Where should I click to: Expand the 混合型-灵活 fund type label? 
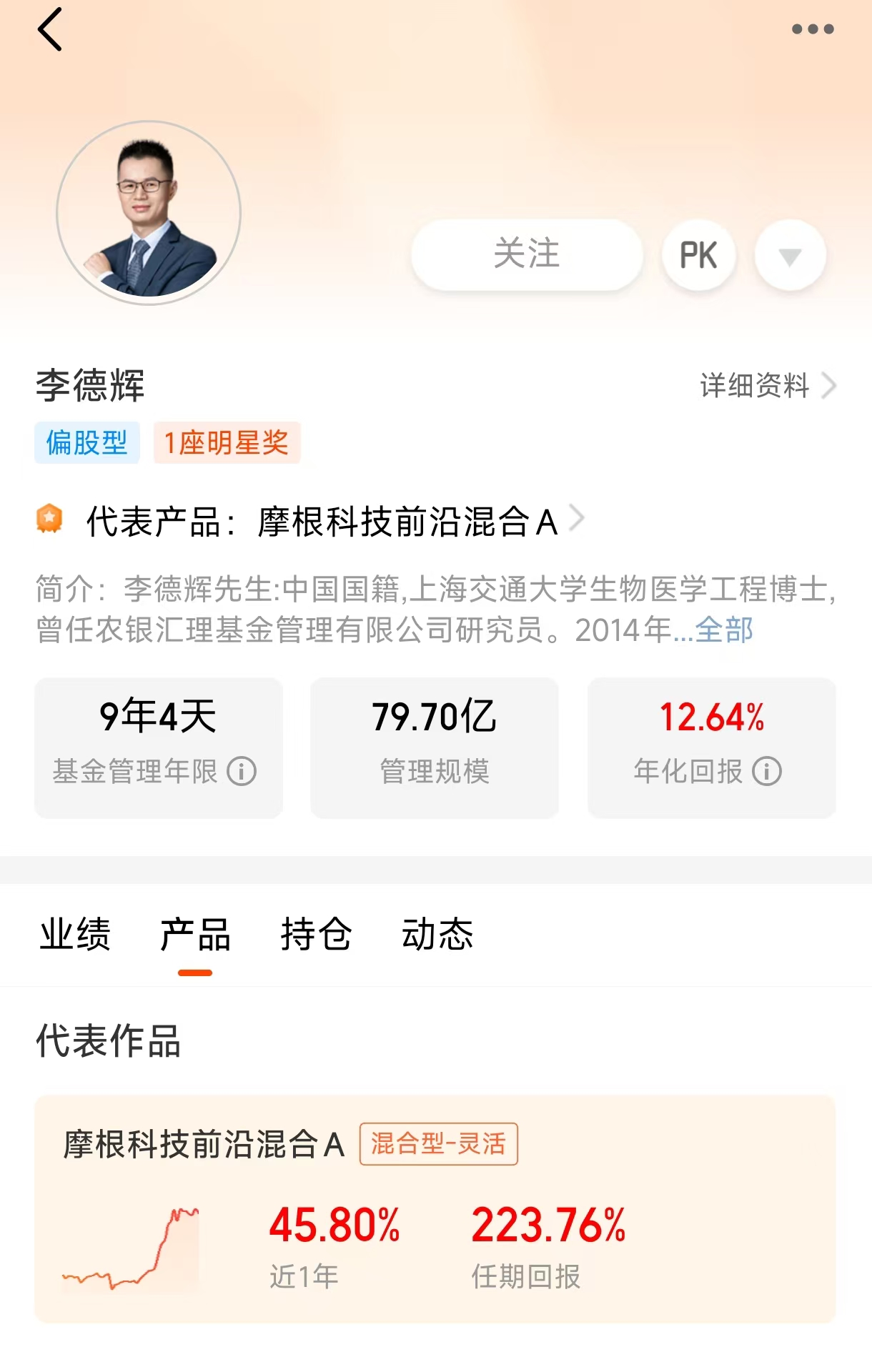[x=439, y=1144]
